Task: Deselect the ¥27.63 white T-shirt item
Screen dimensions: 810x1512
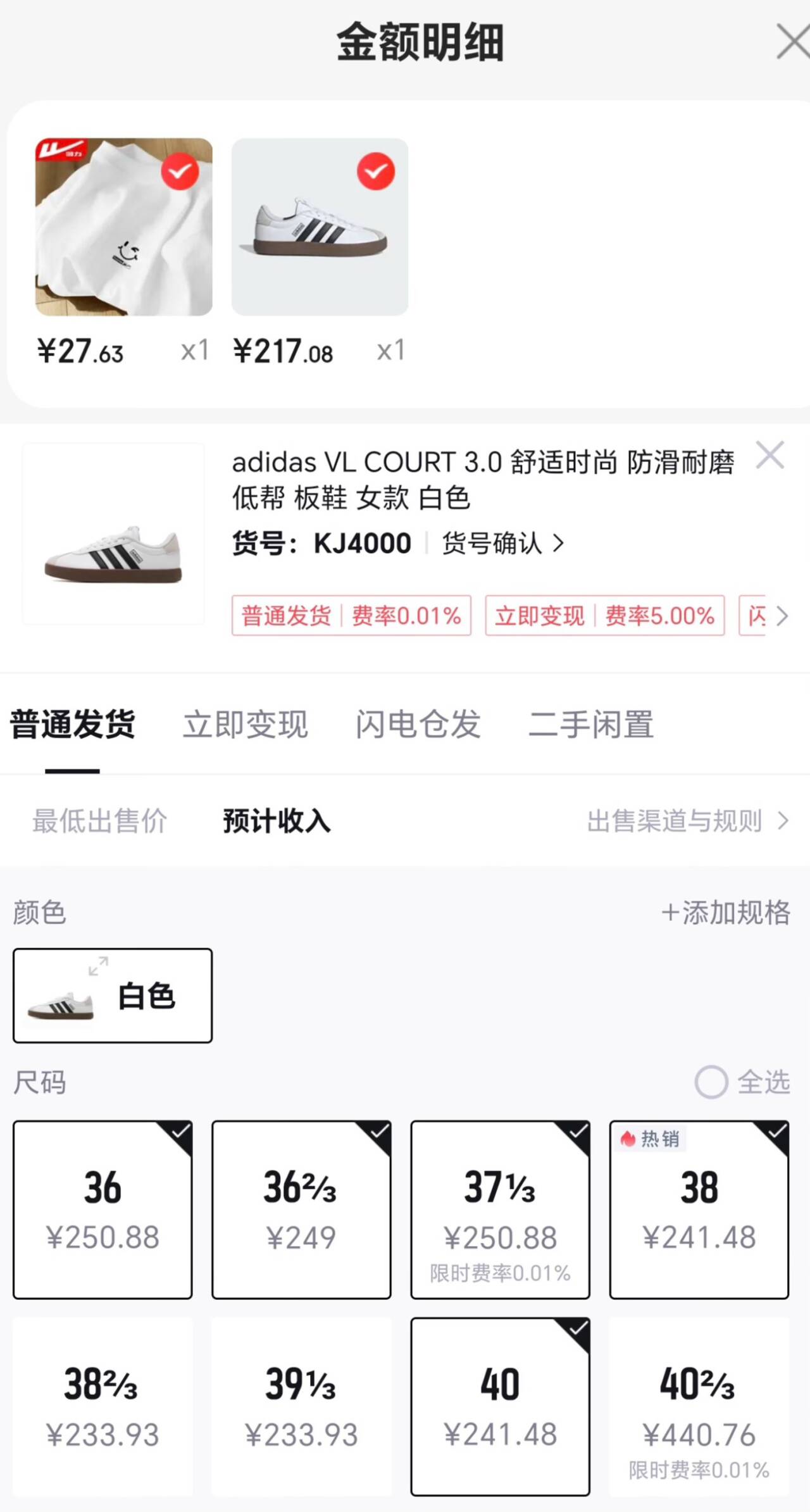Action: (x=180, y=172)
